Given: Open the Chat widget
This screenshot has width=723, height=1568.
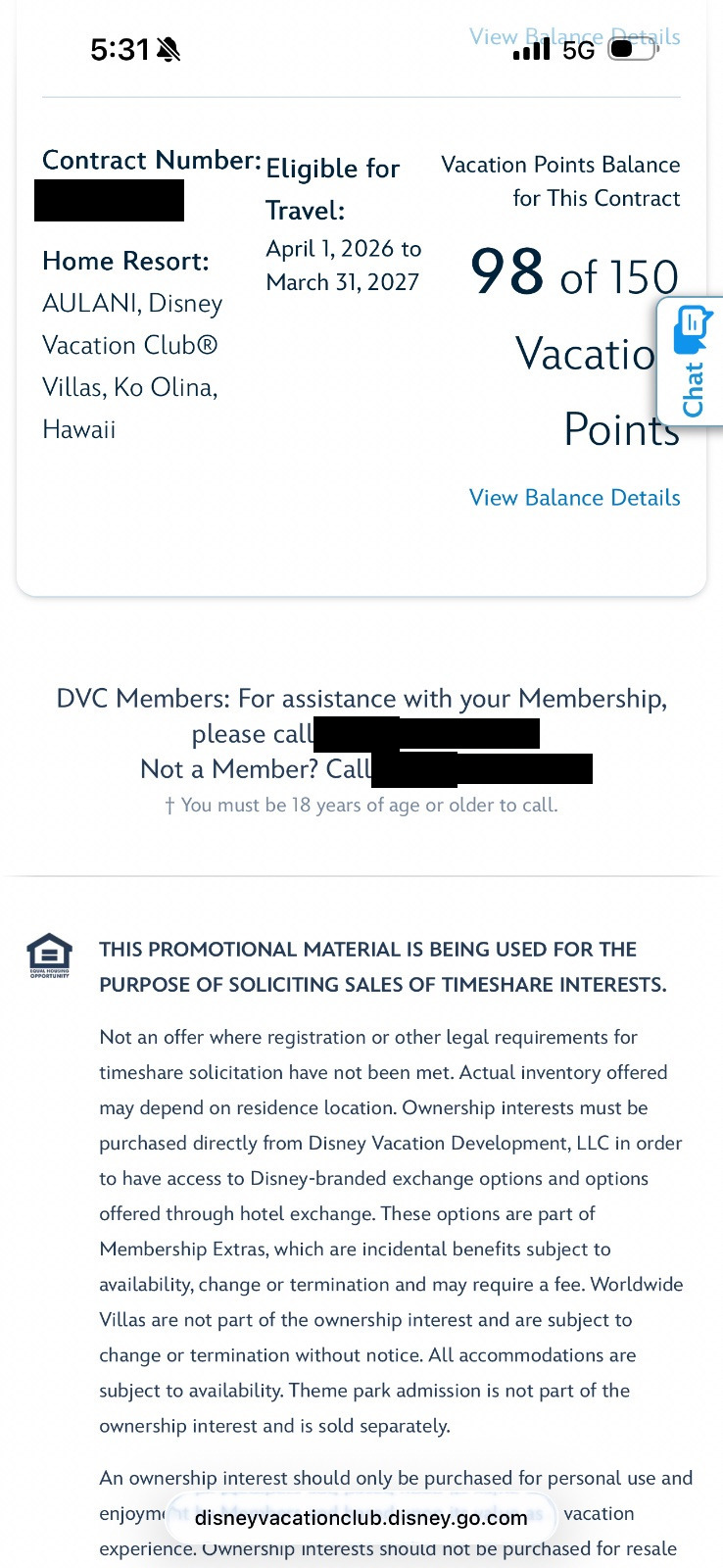Looking at the screenshot, I should pyautogui.click(x=692, y=361).
